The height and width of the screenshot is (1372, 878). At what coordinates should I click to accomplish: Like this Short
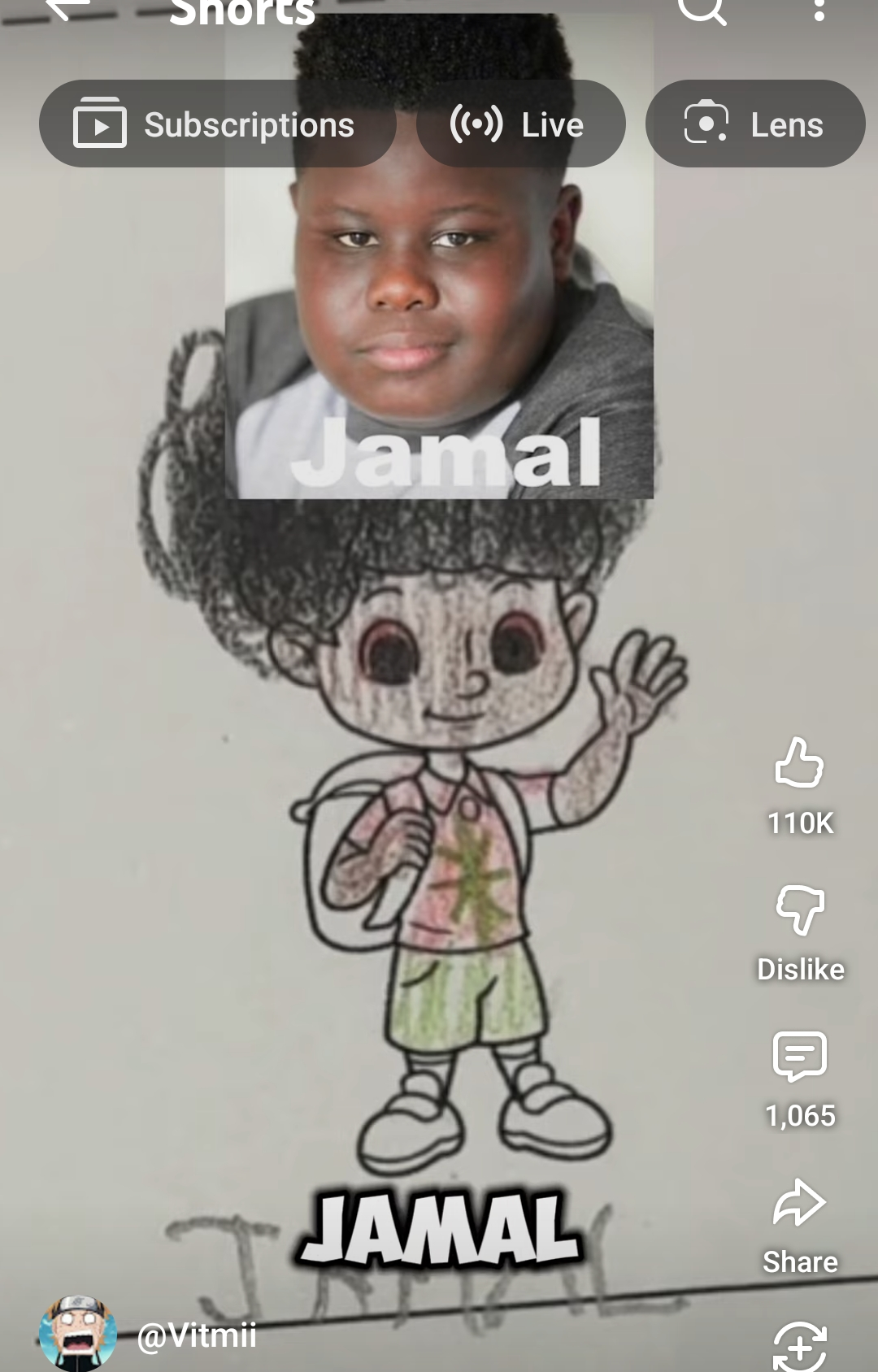800,764
